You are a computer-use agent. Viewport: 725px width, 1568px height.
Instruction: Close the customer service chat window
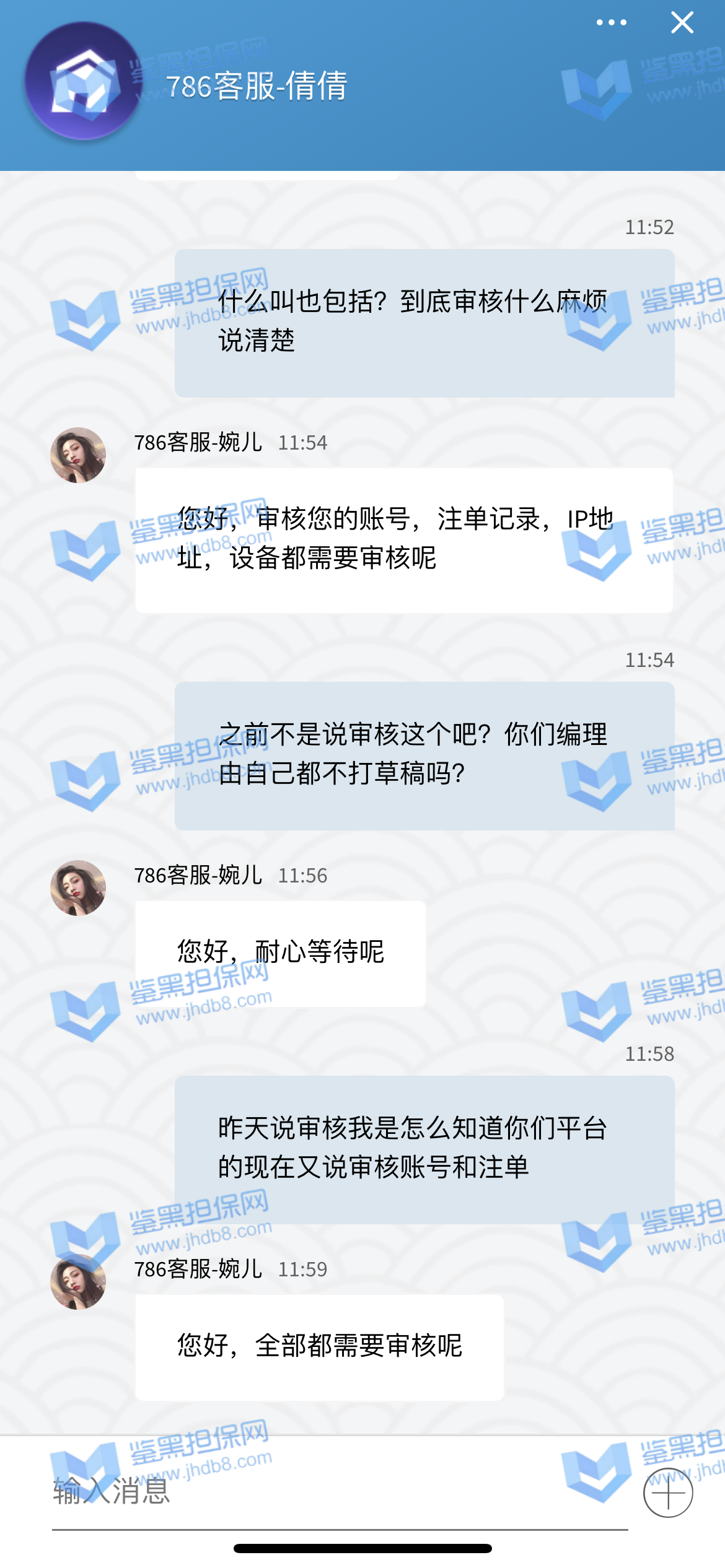682,23
